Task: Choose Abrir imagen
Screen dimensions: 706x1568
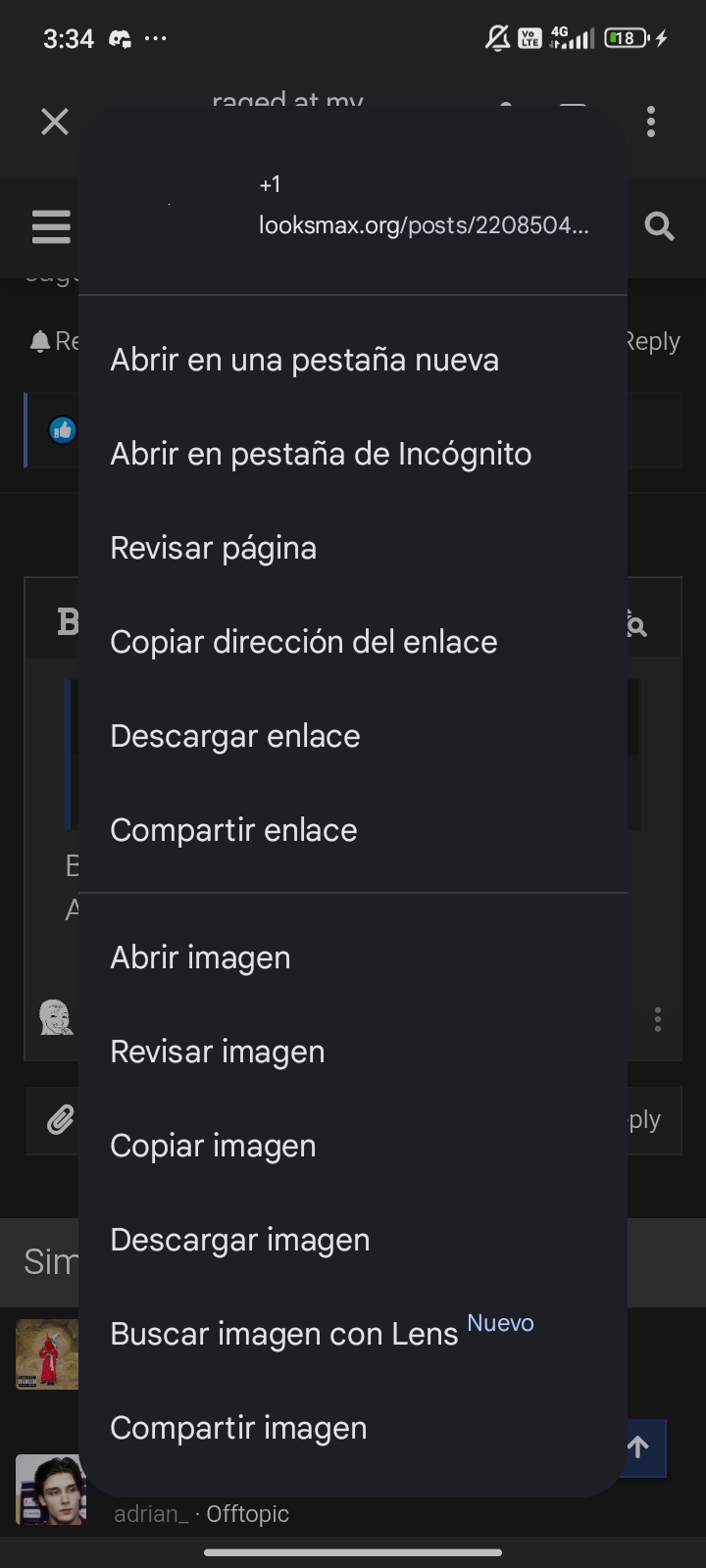Action: 353,957
